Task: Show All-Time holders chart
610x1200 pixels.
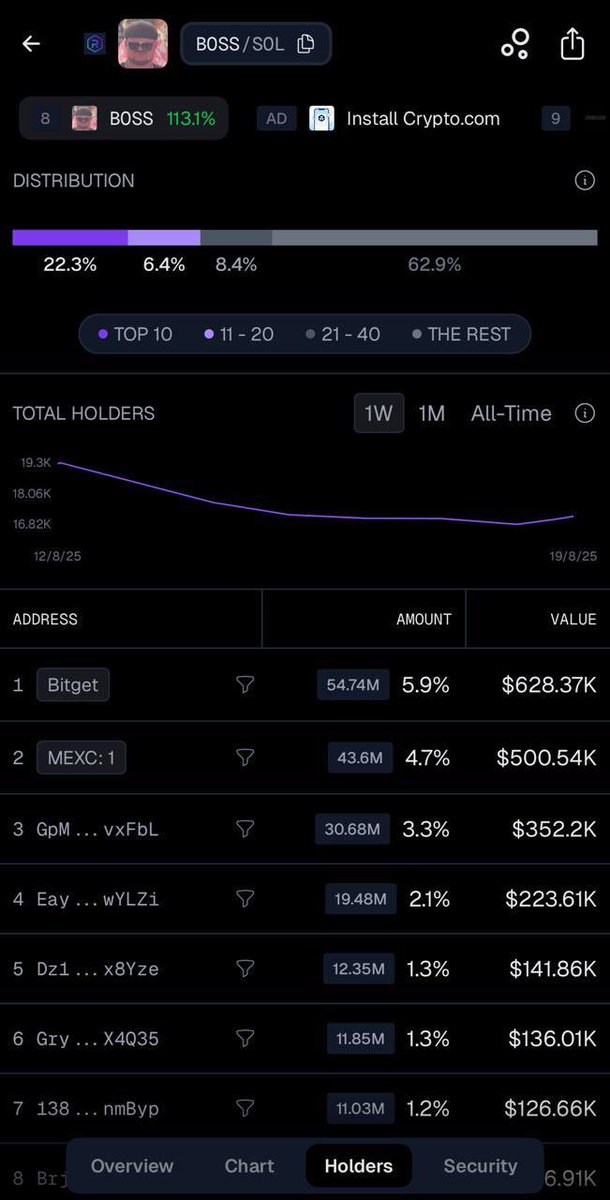Action: click(511, 413)
